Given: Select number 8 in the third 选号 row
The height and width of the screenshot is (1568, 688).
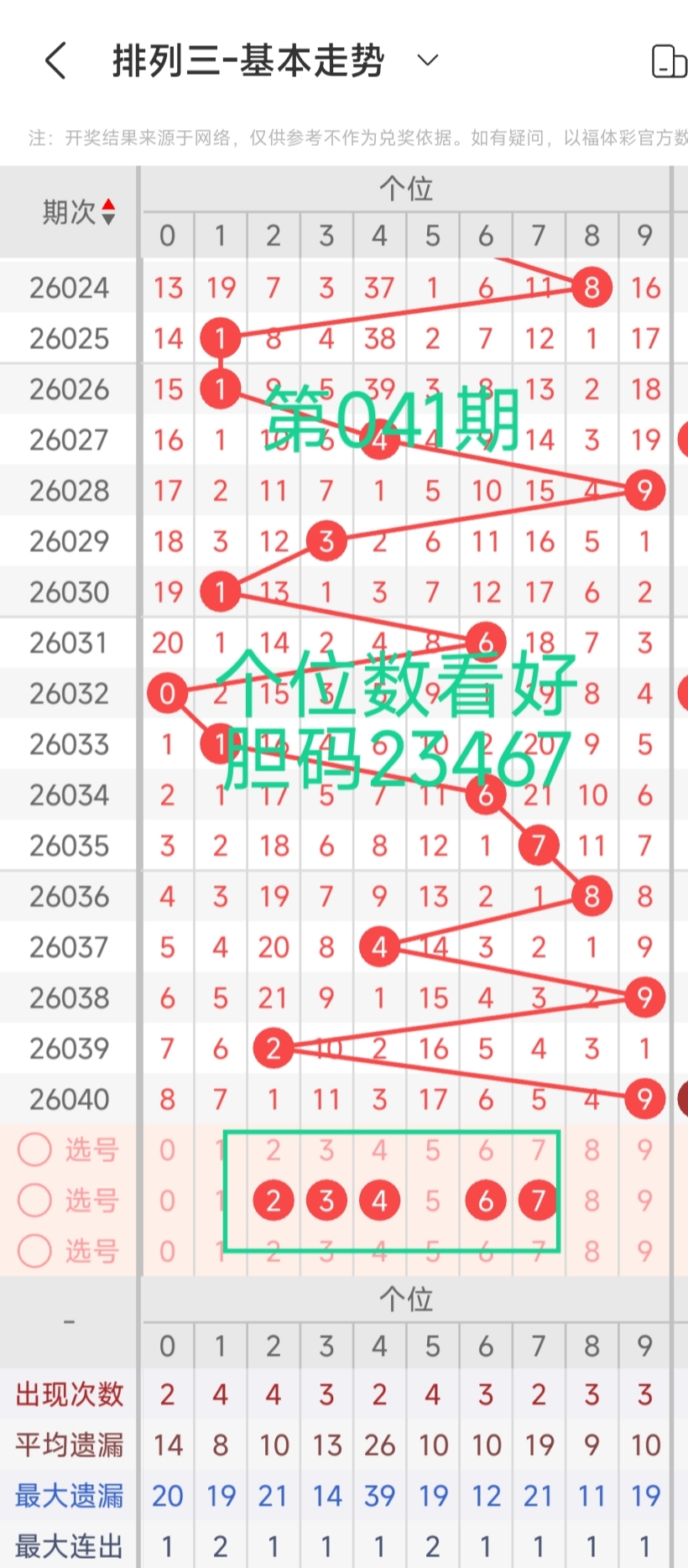Looking at the screenshot, I should (x=591, y=1251).
